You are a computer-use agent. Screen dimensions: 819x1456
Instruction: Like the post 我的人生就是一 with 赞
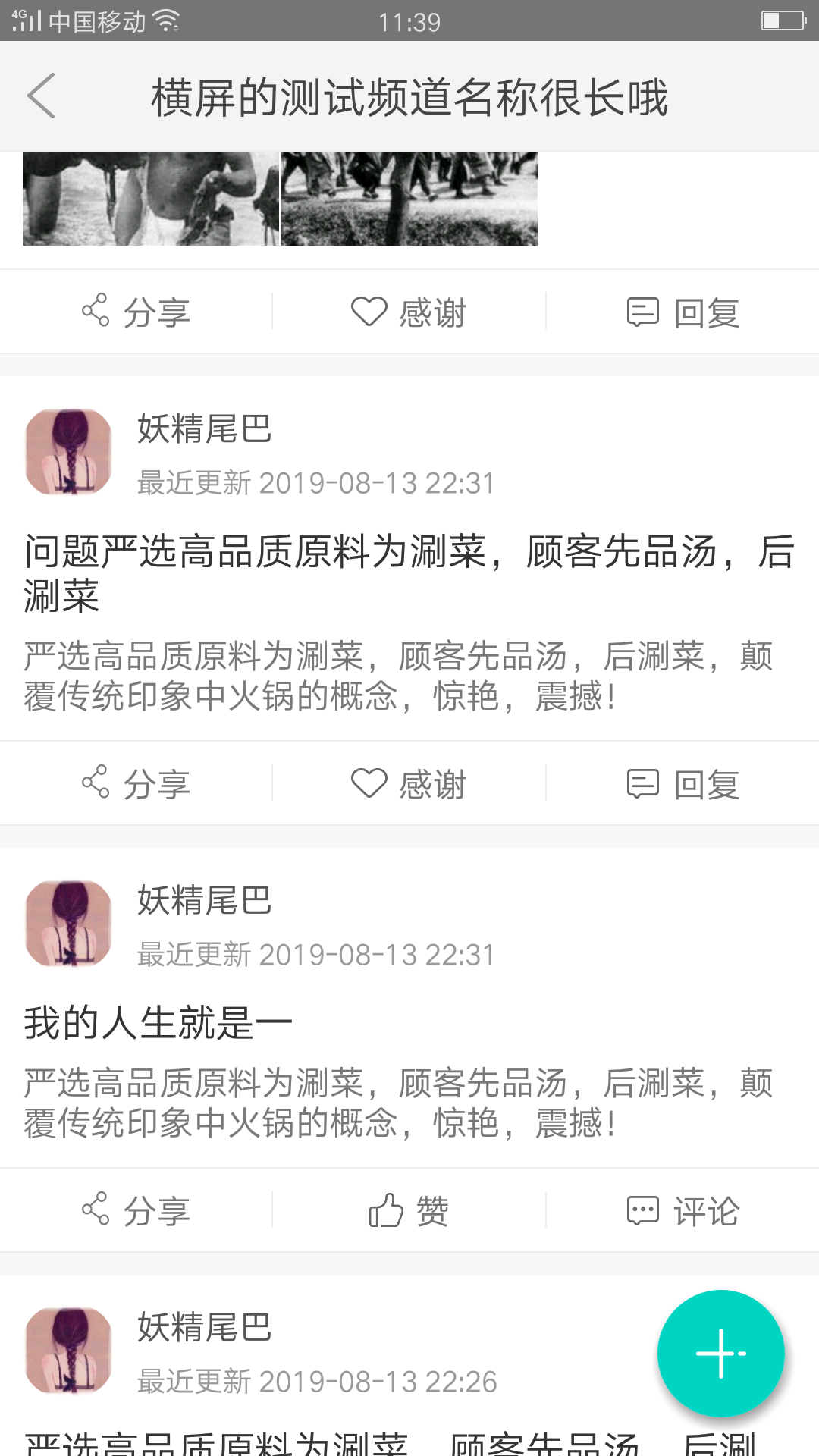(x=409, y=1210)
